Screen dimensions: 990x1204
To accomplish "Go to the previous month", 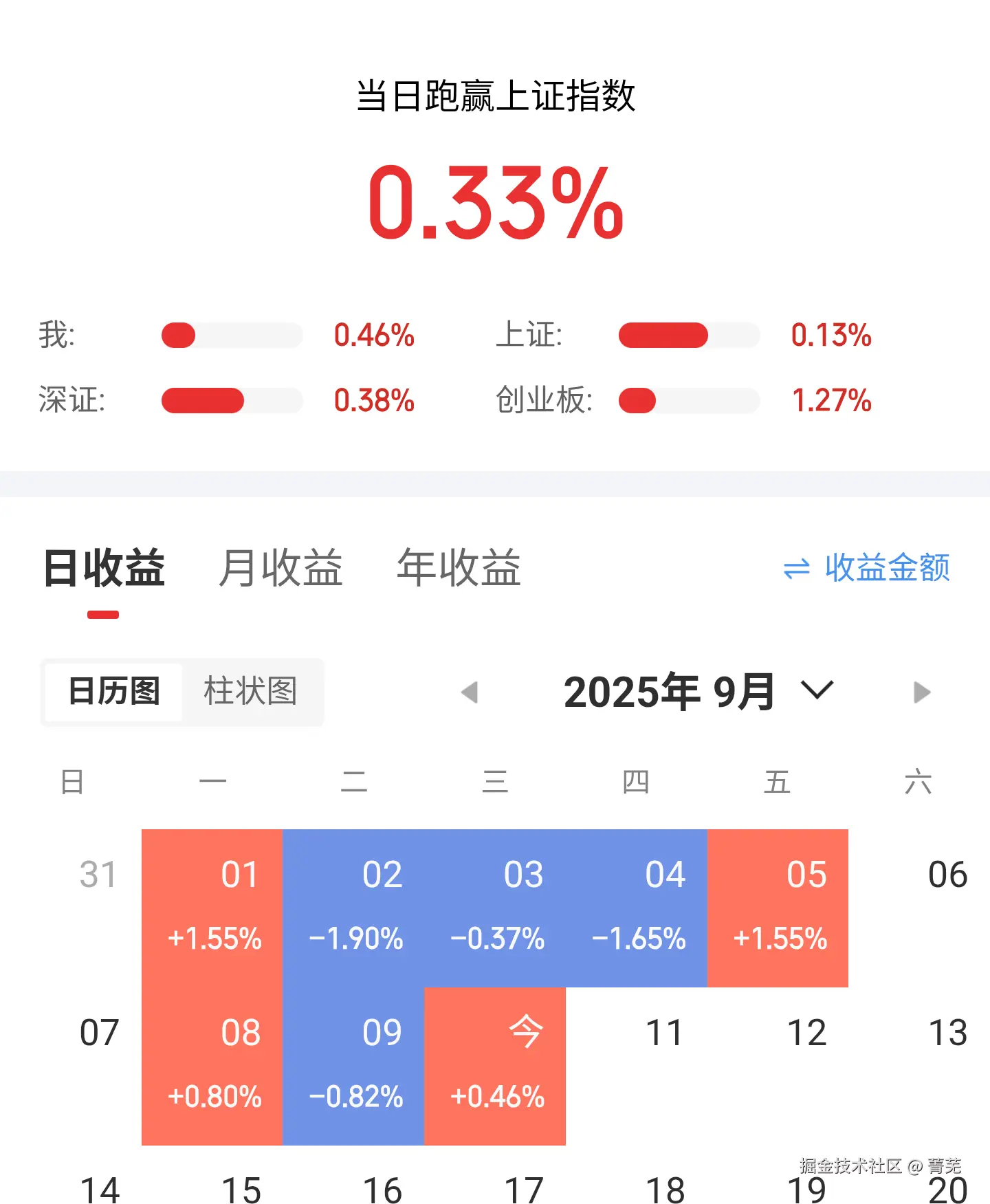I will [470, 692].
